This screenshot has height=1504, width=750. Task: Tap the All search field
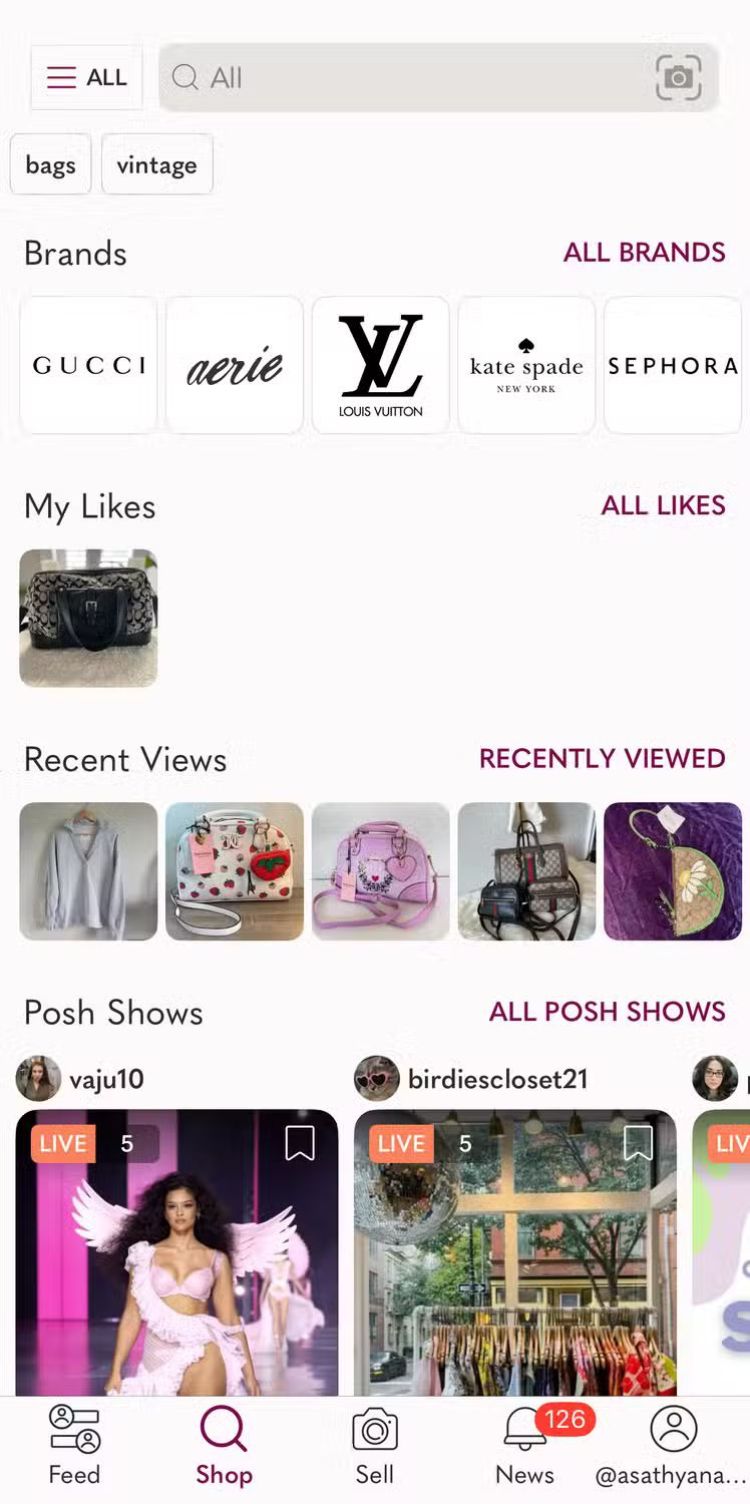point(400,78)
